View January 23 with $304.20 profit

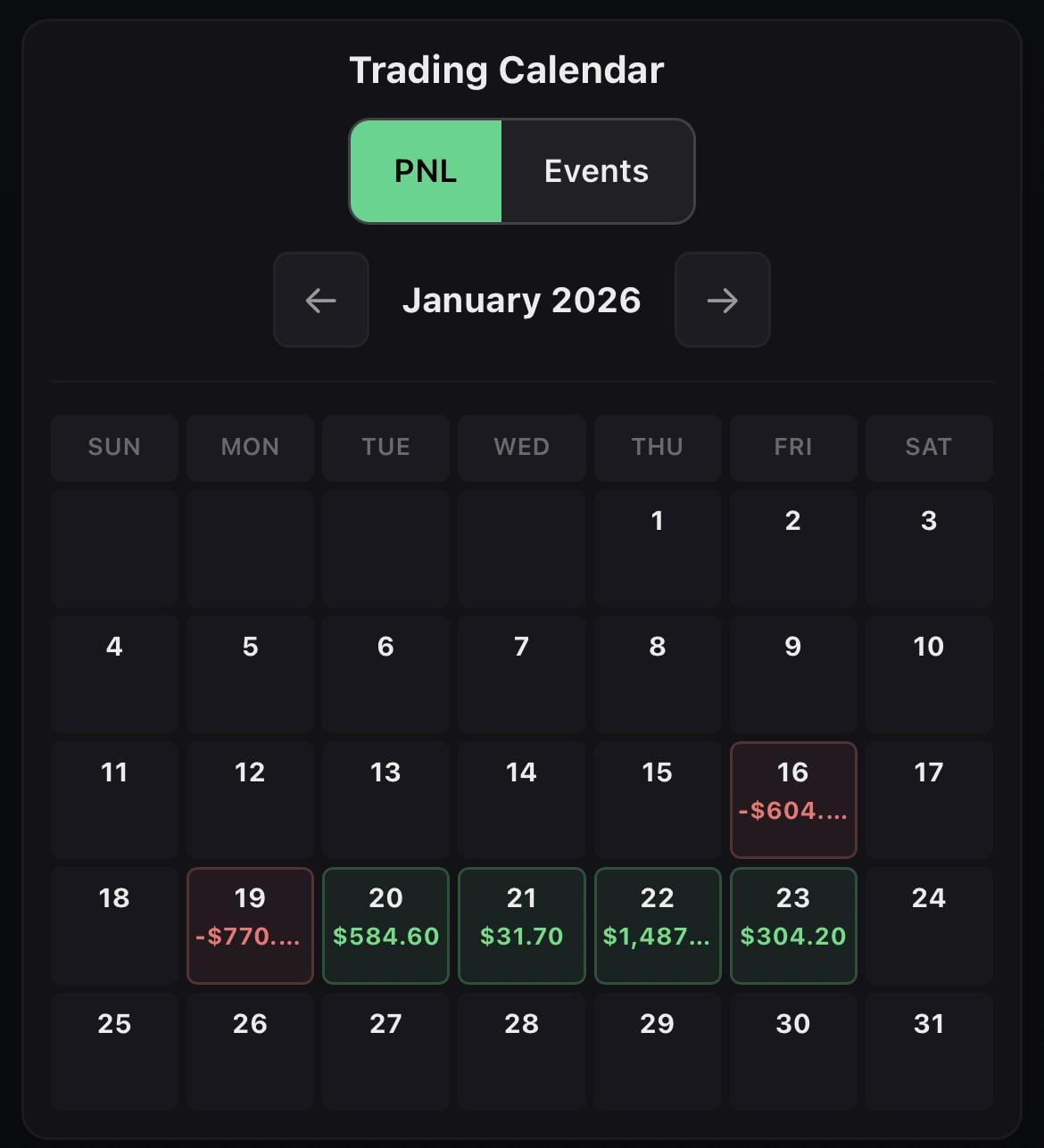click(x=793, y=925)
